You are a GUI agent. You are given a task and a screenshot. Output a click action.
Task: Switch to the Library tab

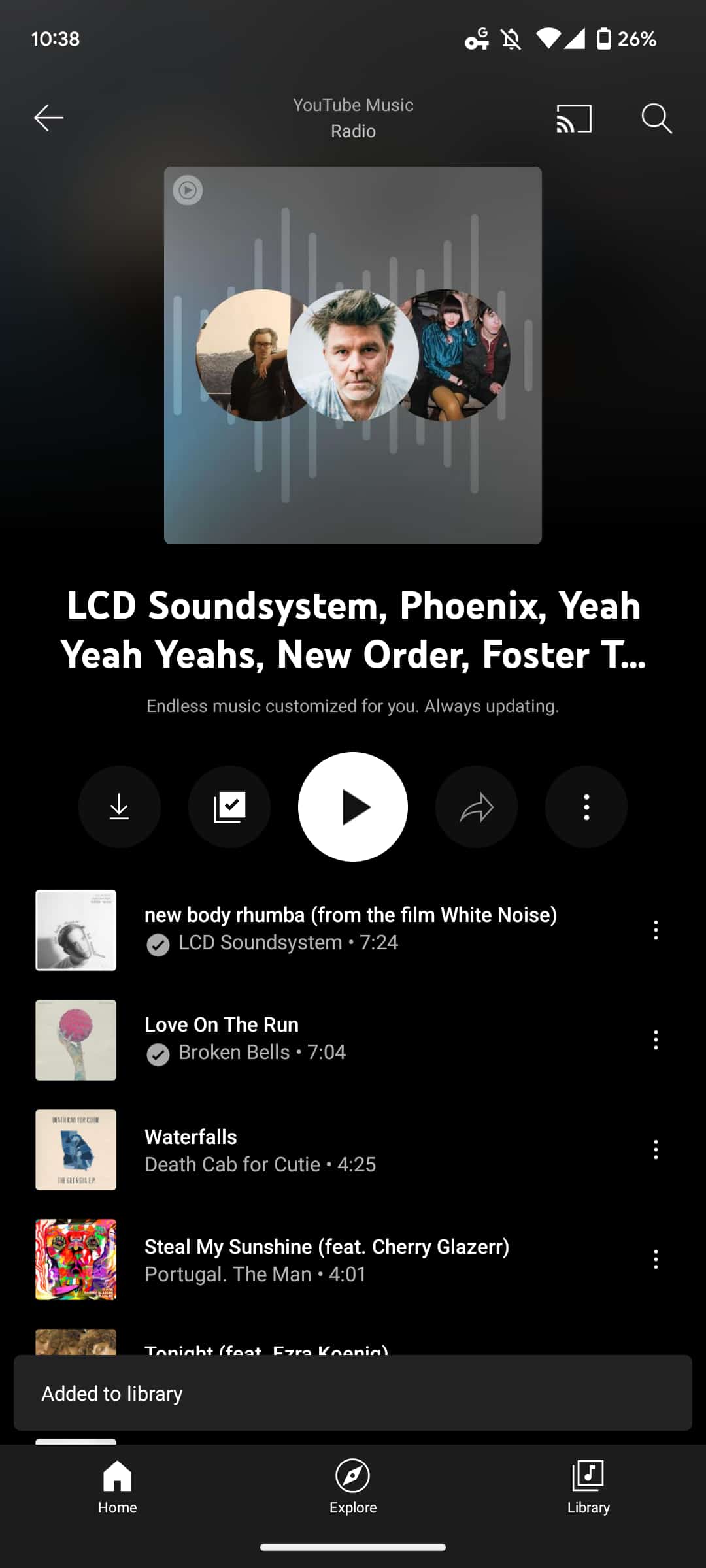point(588,1488)
